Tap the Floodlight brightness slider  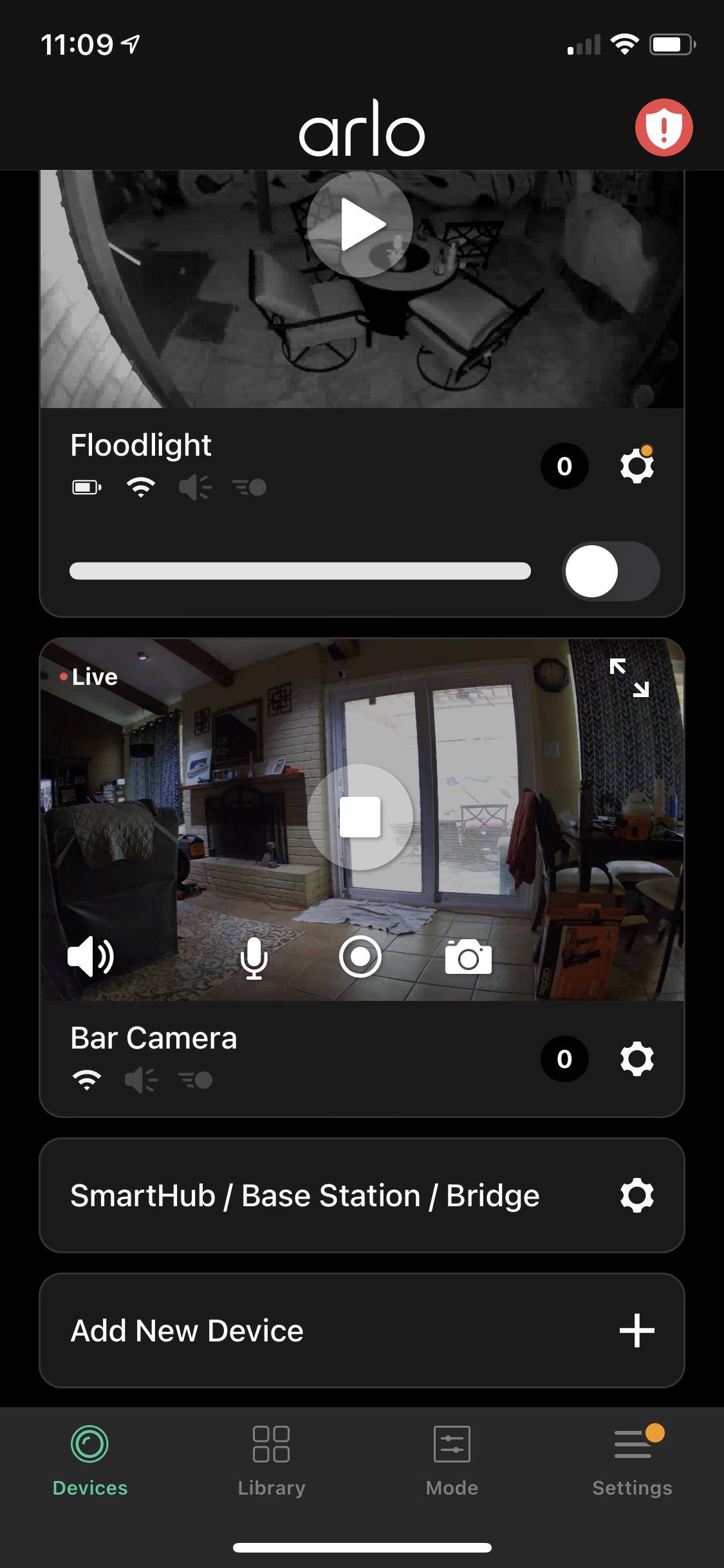pos(300,571)
